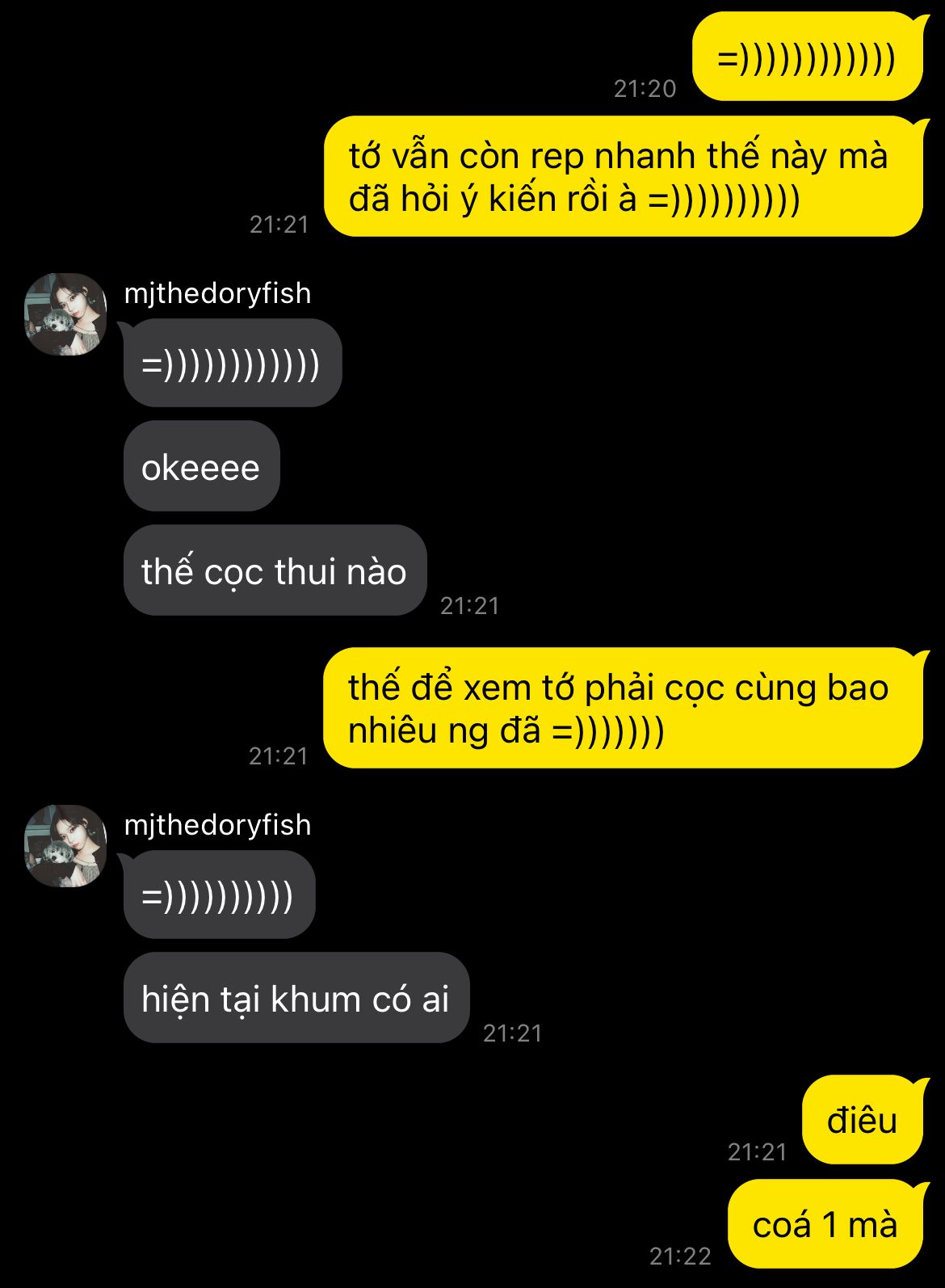Open mjthedoryfish's avatar above the okeeee message
Image resolution: width=945 pixels, height=1288 pixels.
65,314
